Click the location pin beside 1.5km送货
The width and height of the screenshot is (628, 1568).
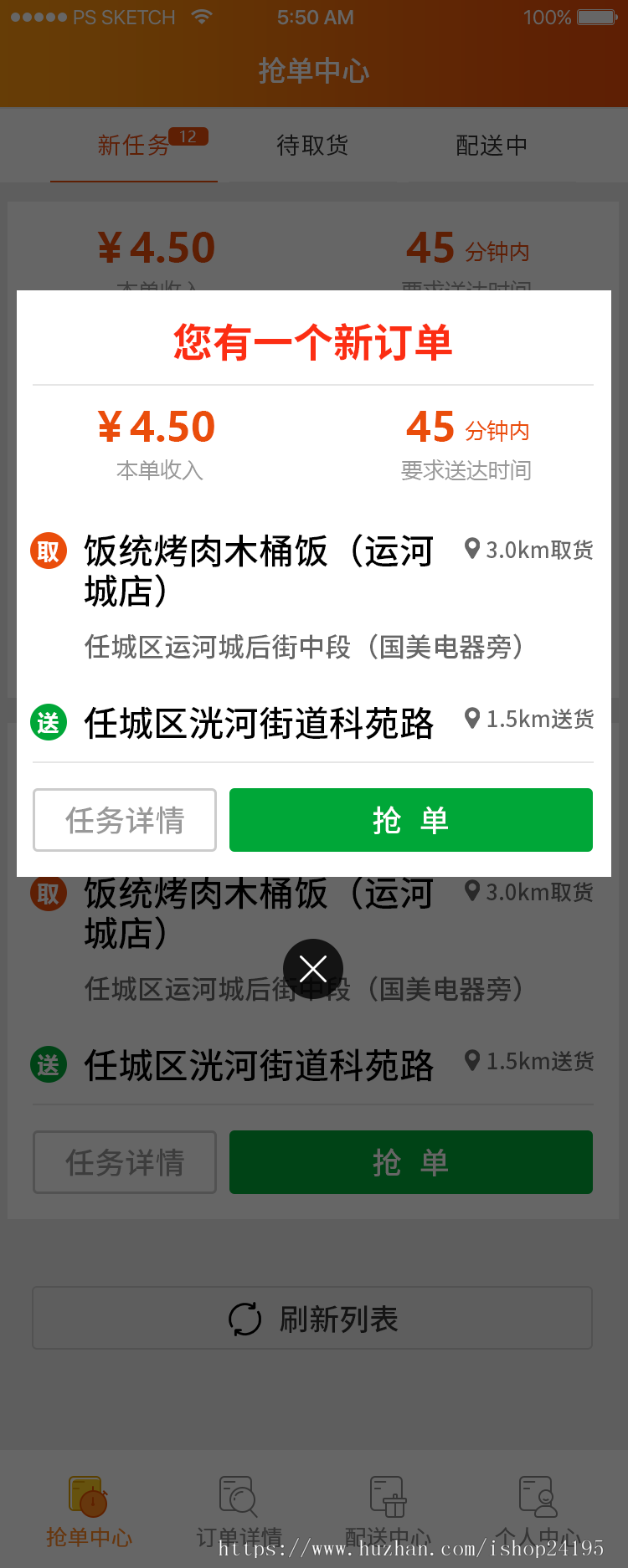(x=471, y=720)
